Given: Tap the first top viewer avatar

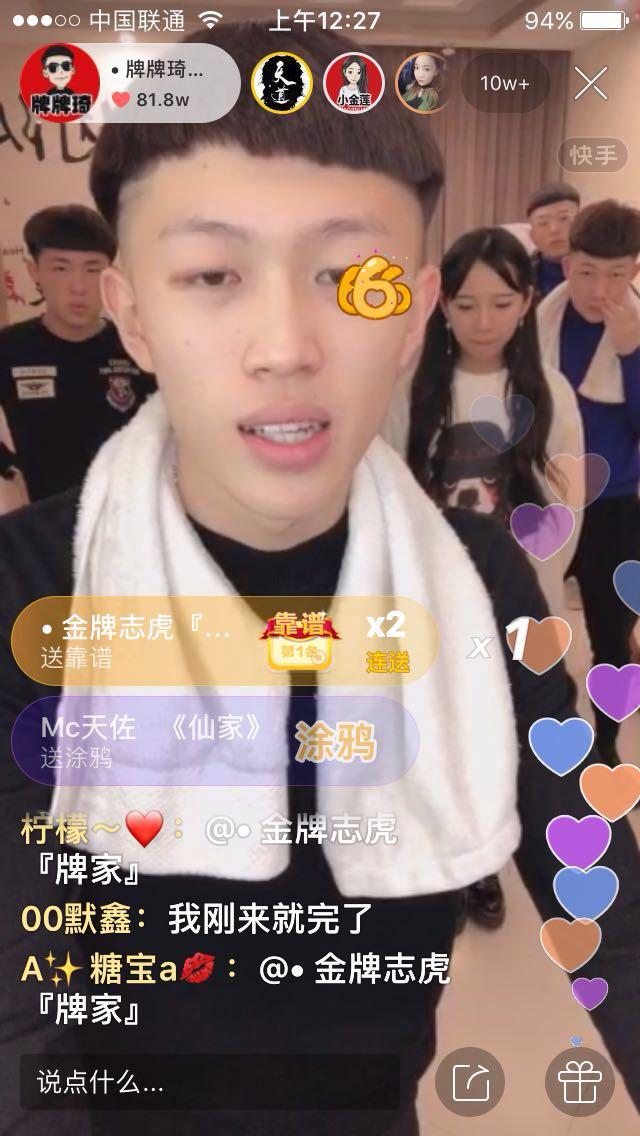Looking at the screenshot, I should click(282, 83).
